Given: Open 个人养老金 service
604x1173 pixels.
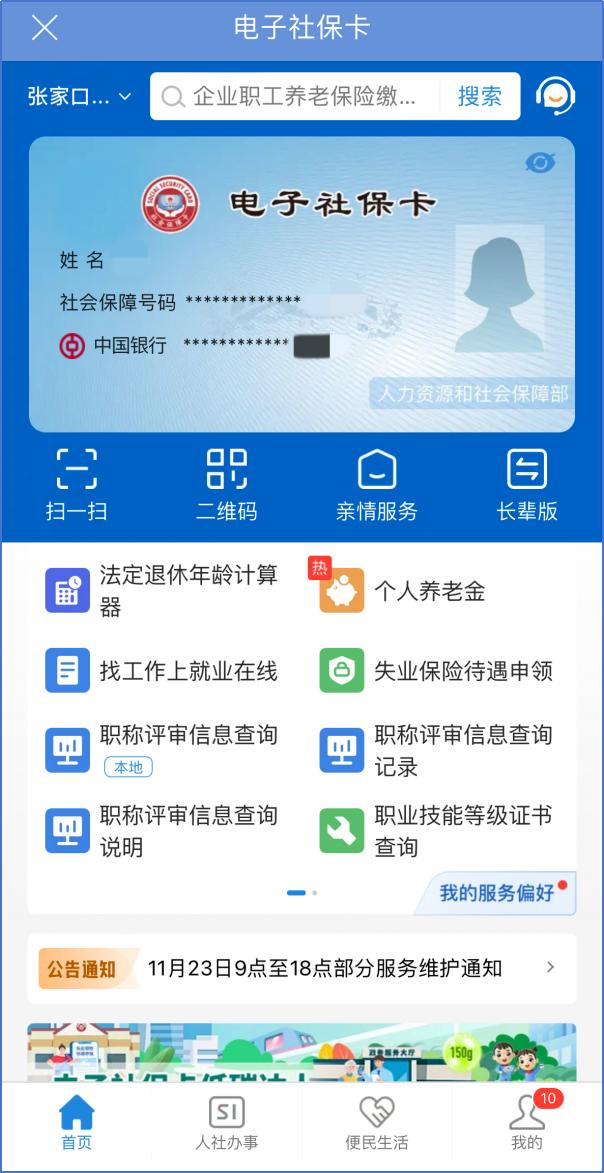Looking at the screenshot, I should click(430, 591).
